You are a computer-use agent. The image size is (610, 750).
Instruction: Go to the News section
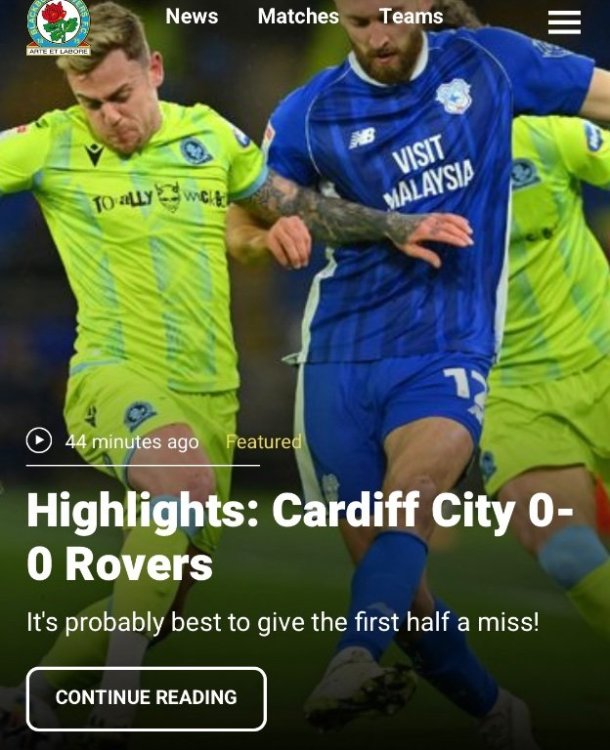(x=192, y=16)
